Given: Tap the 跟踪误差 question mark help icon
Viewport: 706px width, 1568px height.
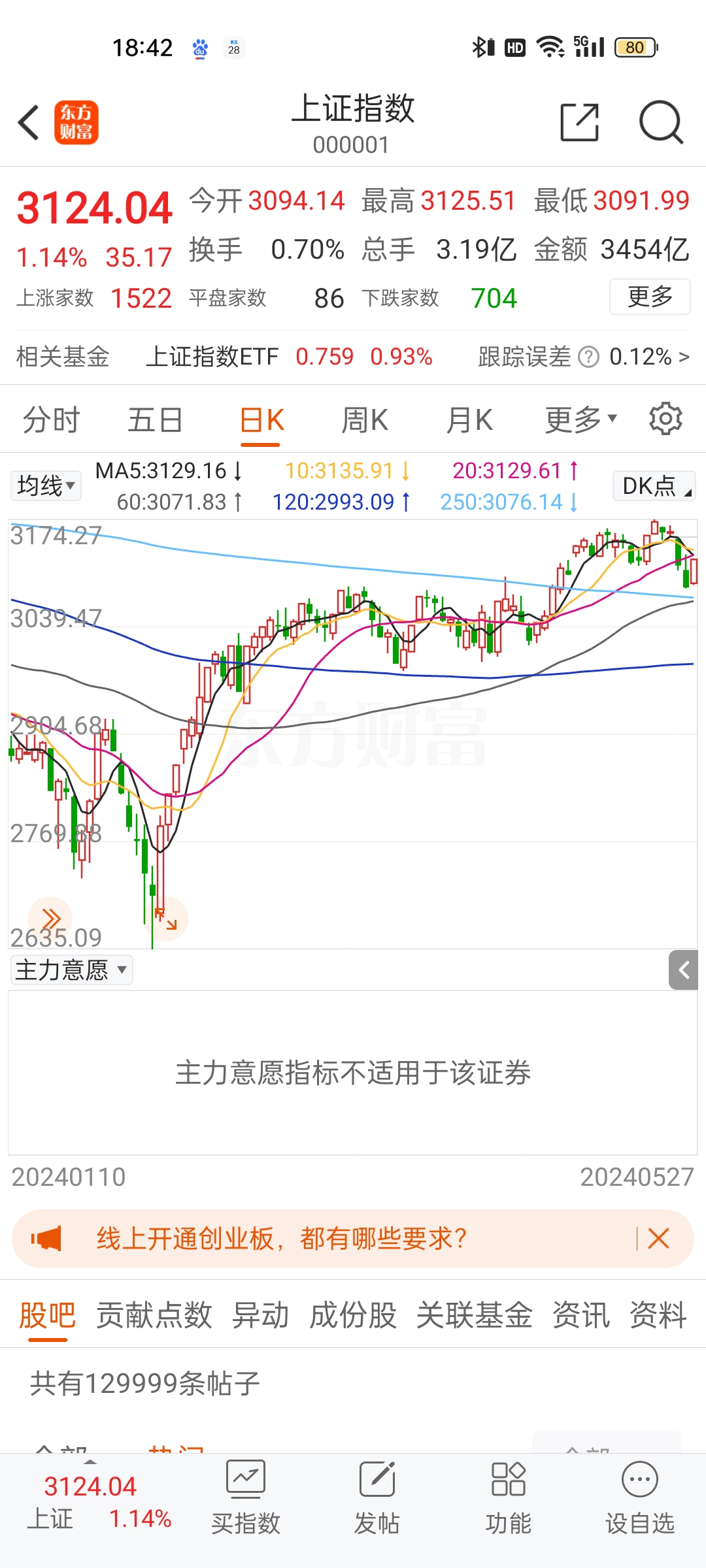Looking at the screenshot, I should [590, 357].
